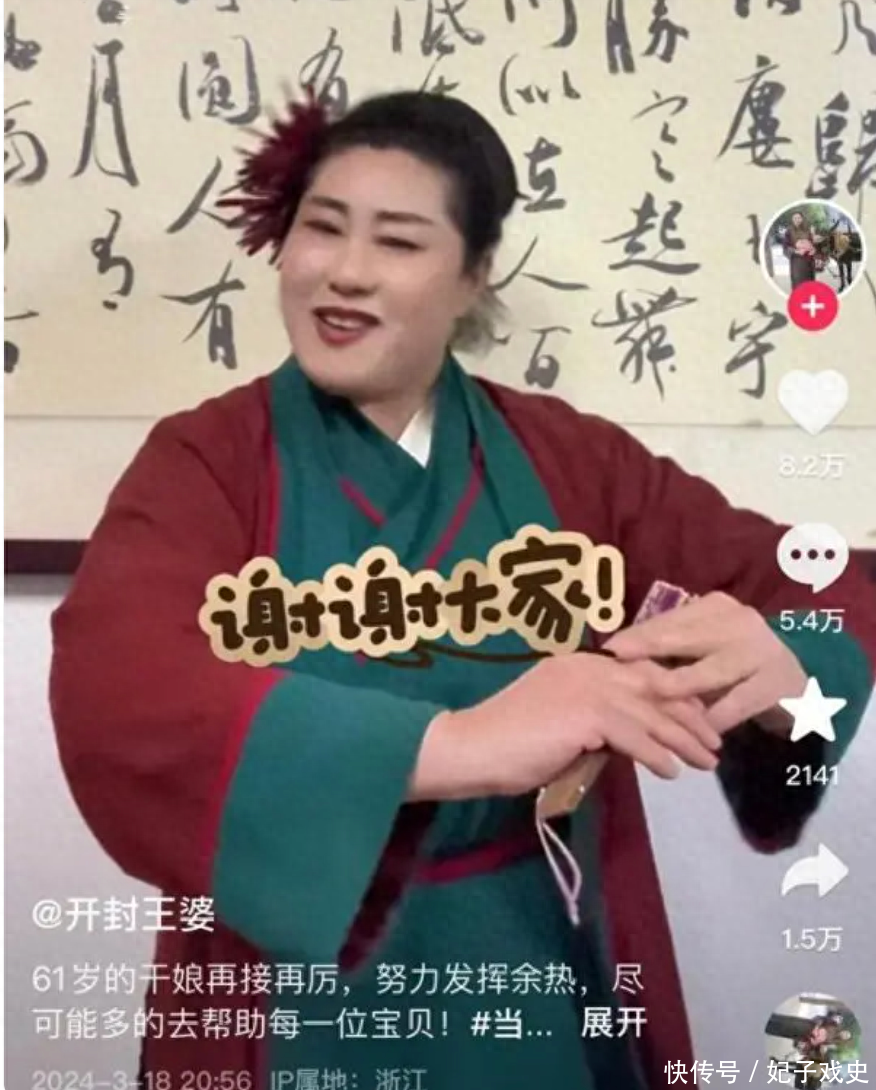Share the video via the arrow icon
Viewport: 876px width, 1090px height.
[x=813, y=870]
